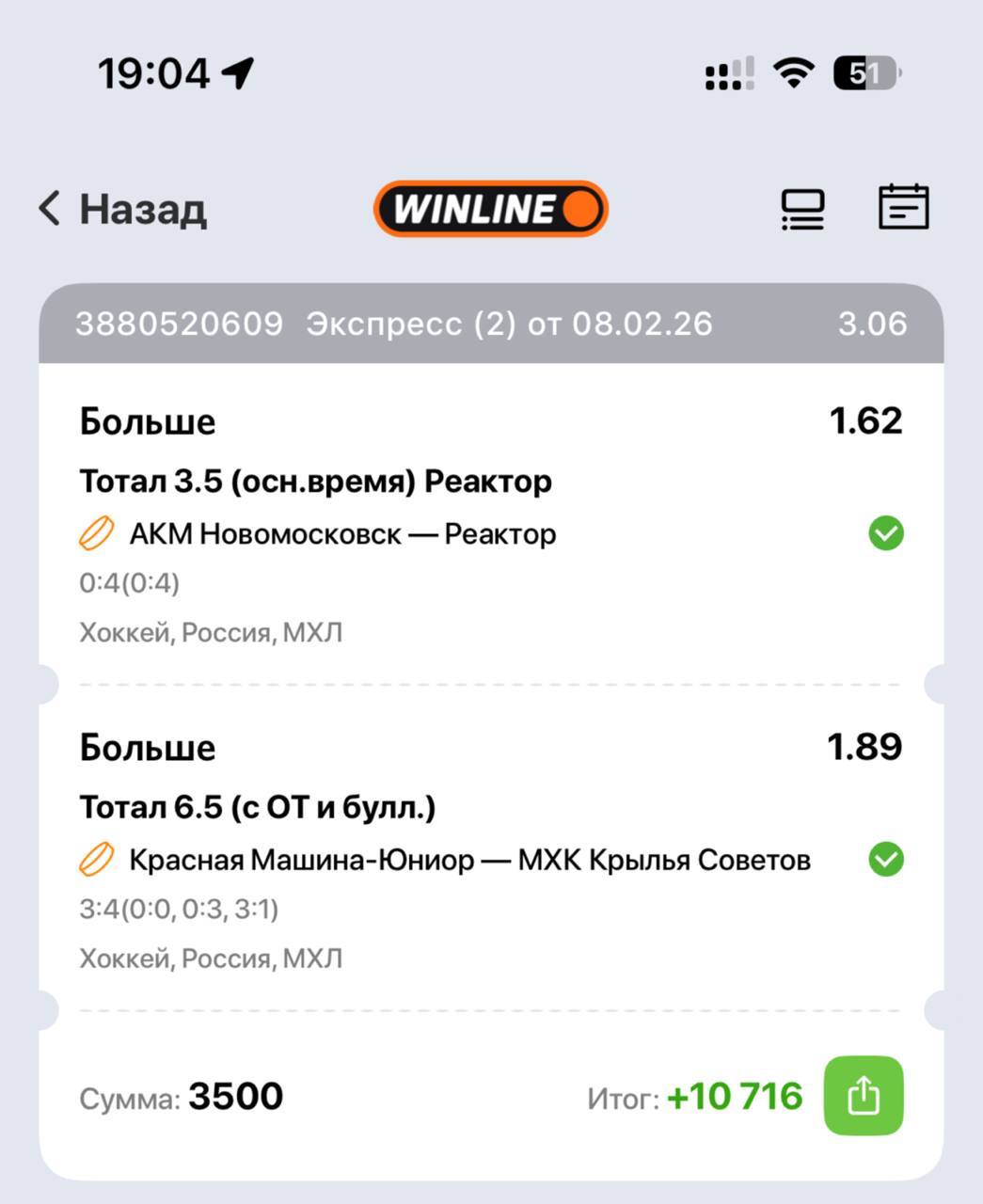This screenshot has width=983, height=1204.
Task: Open the АКМ Новомосковск — Реактор match
Action: [342, 534]
